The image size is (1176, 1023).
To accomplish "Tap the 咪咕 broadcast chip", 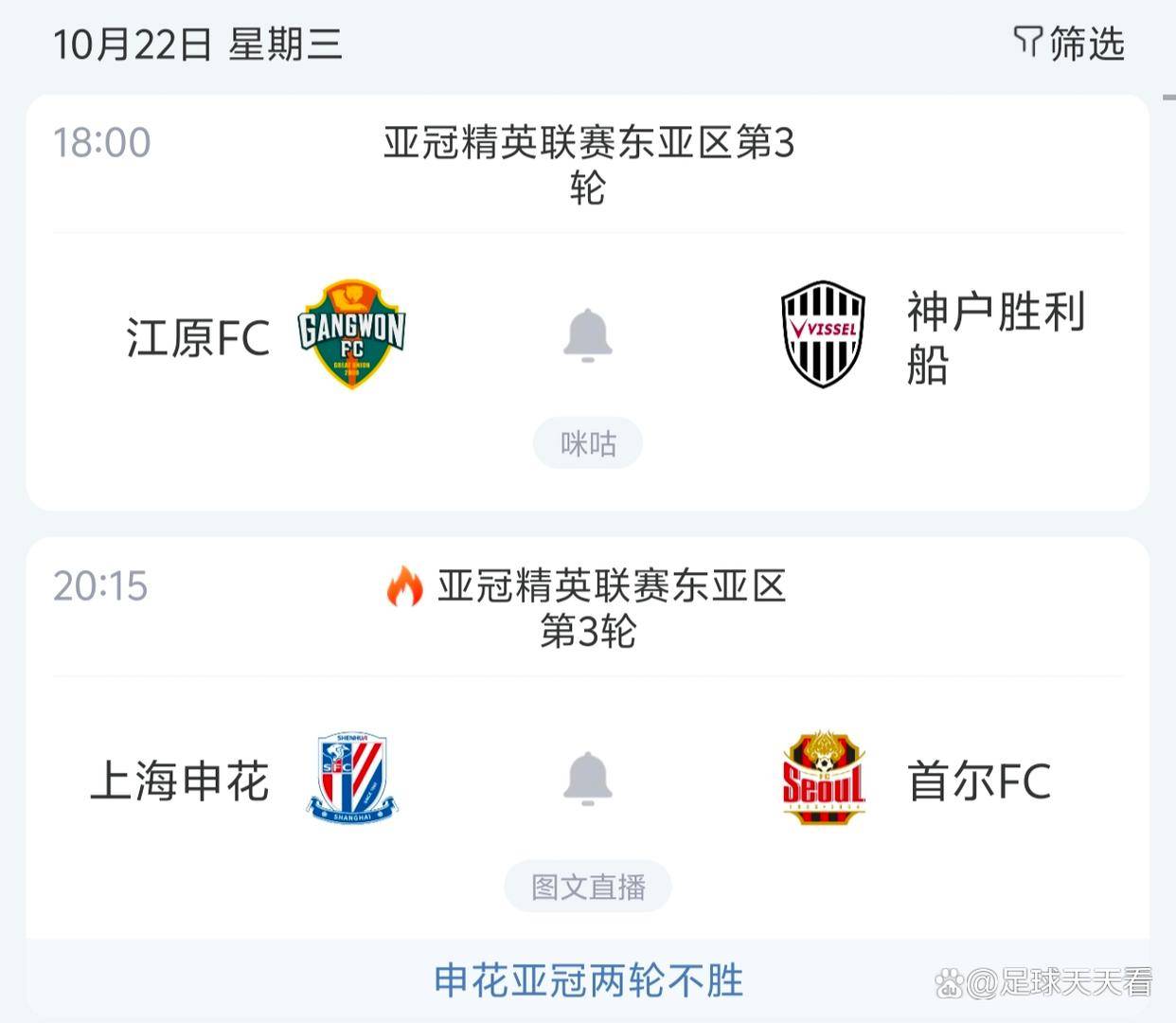I will click(x=587, y=443).
